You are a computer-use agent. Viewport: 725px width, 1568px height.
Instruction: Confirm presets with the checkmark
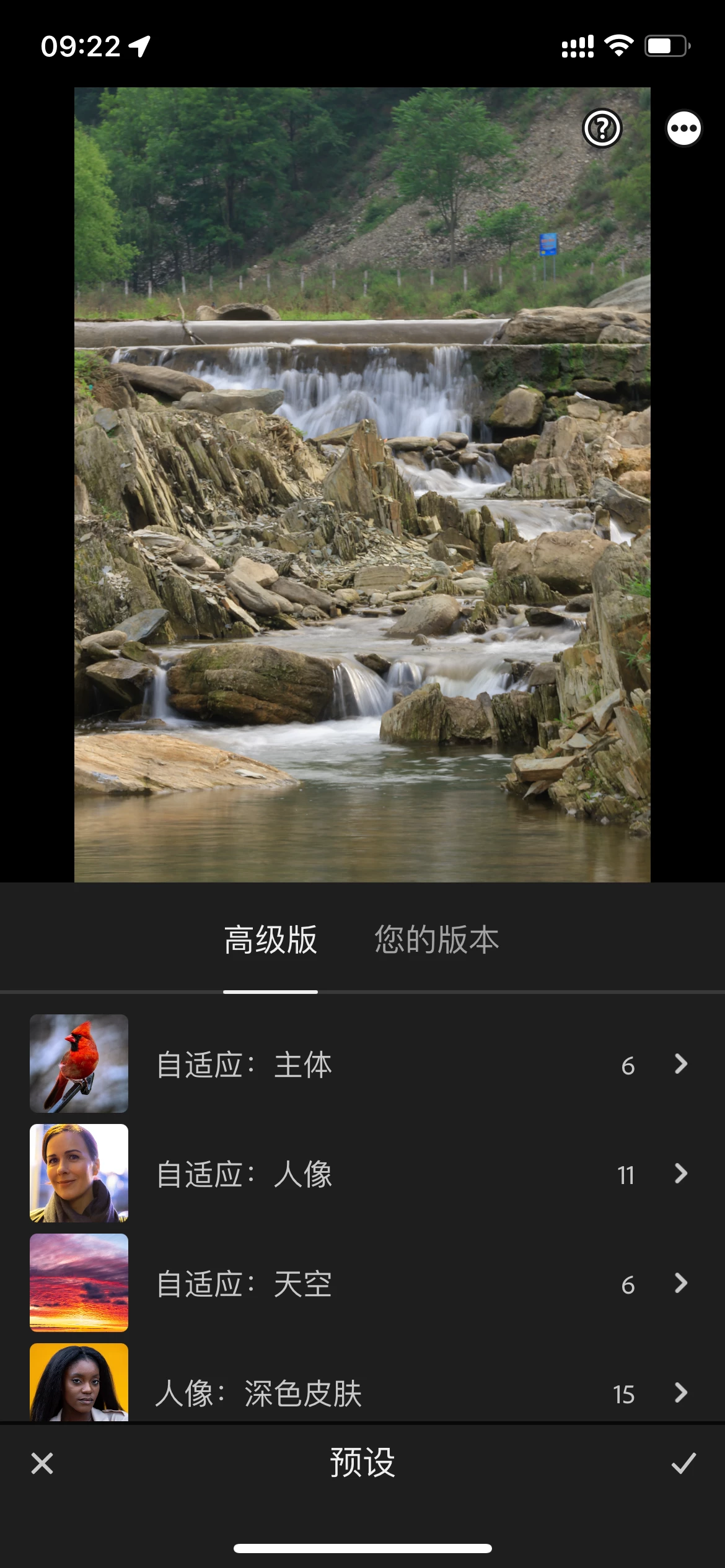683,1463
